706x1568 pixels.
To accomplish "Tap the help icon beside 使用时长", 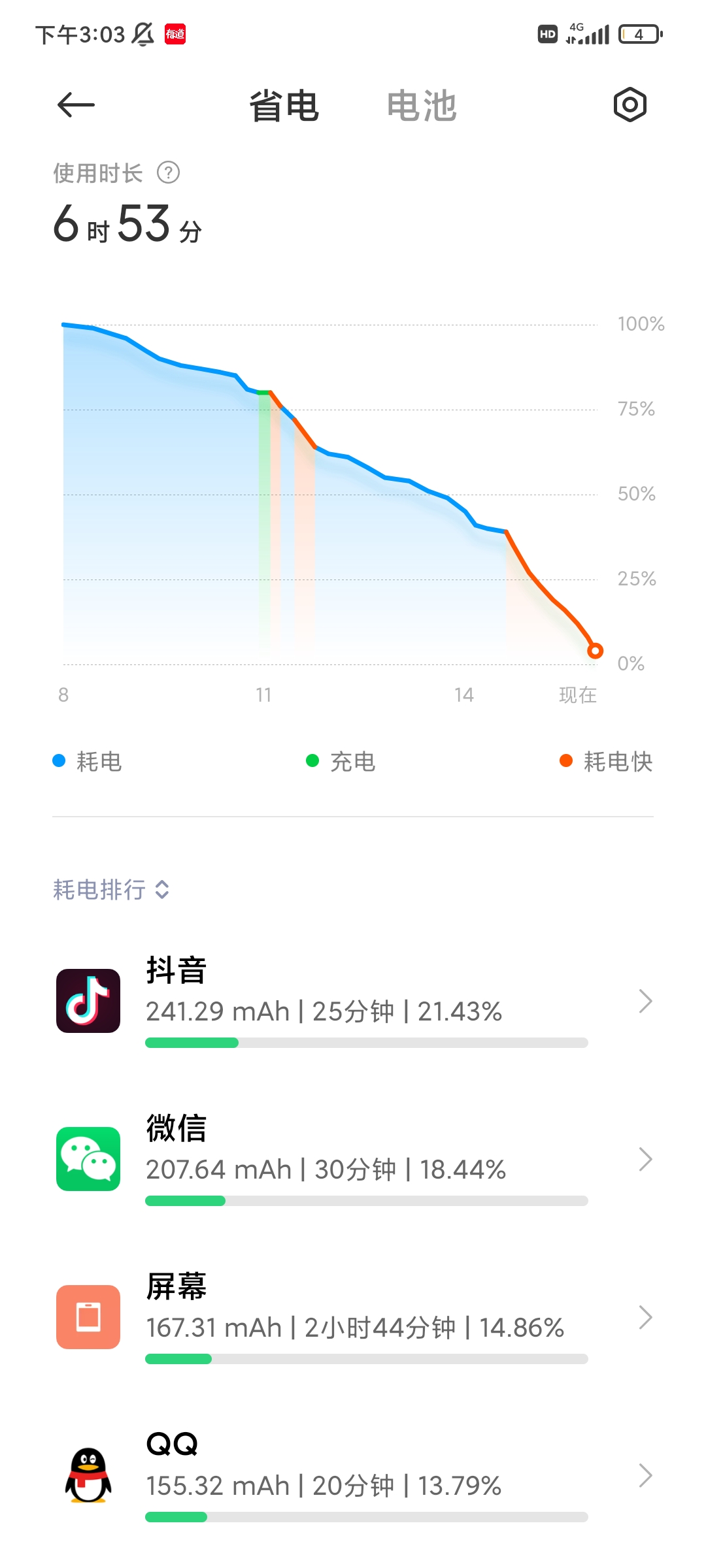I will [x=169, y=173].
